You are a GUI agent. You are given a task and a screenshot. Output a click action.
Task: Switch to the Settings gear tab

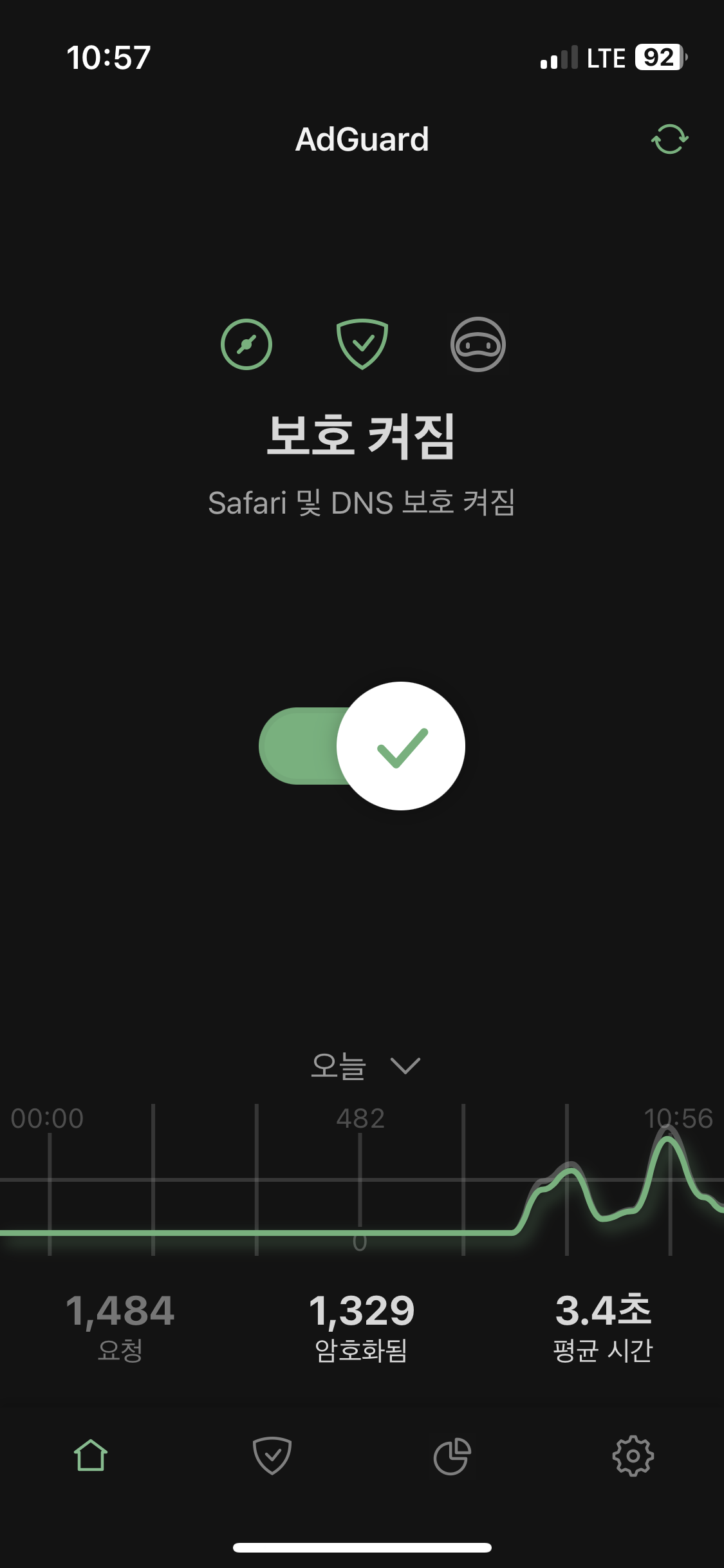tap(633, 1456)
